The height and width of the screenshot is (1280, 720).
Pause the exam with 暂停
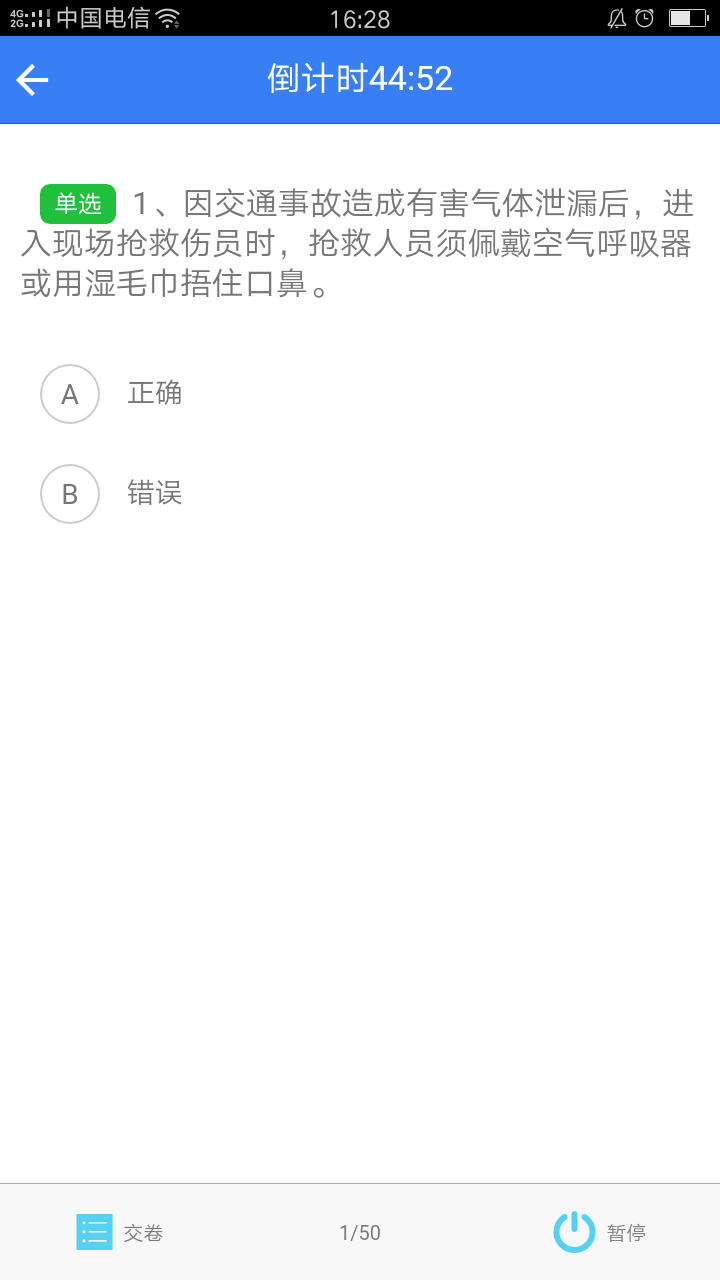pyautogui.click(x=600, y=1232)
